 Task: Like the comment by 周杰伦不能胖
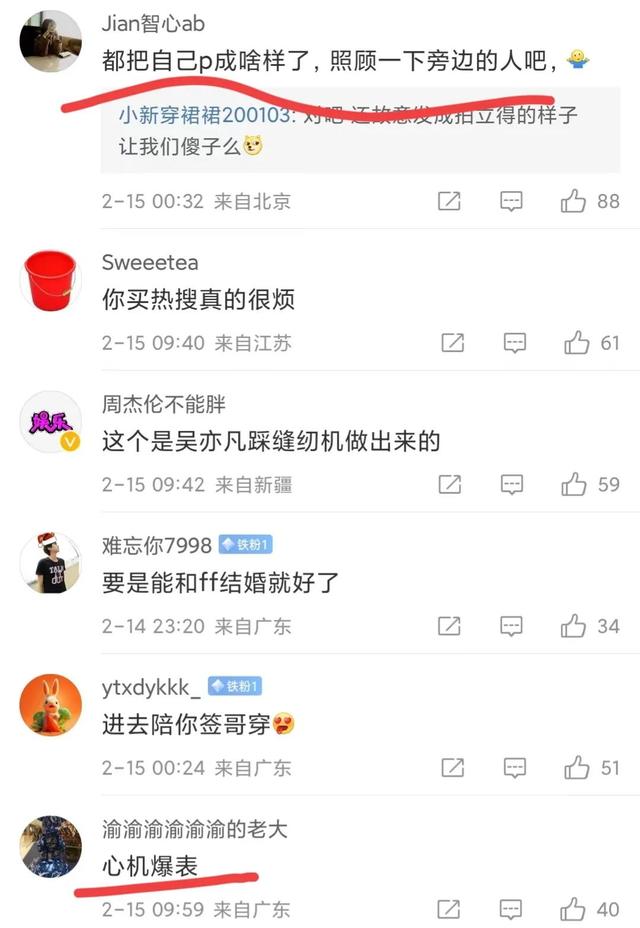[x=574, y=485]
